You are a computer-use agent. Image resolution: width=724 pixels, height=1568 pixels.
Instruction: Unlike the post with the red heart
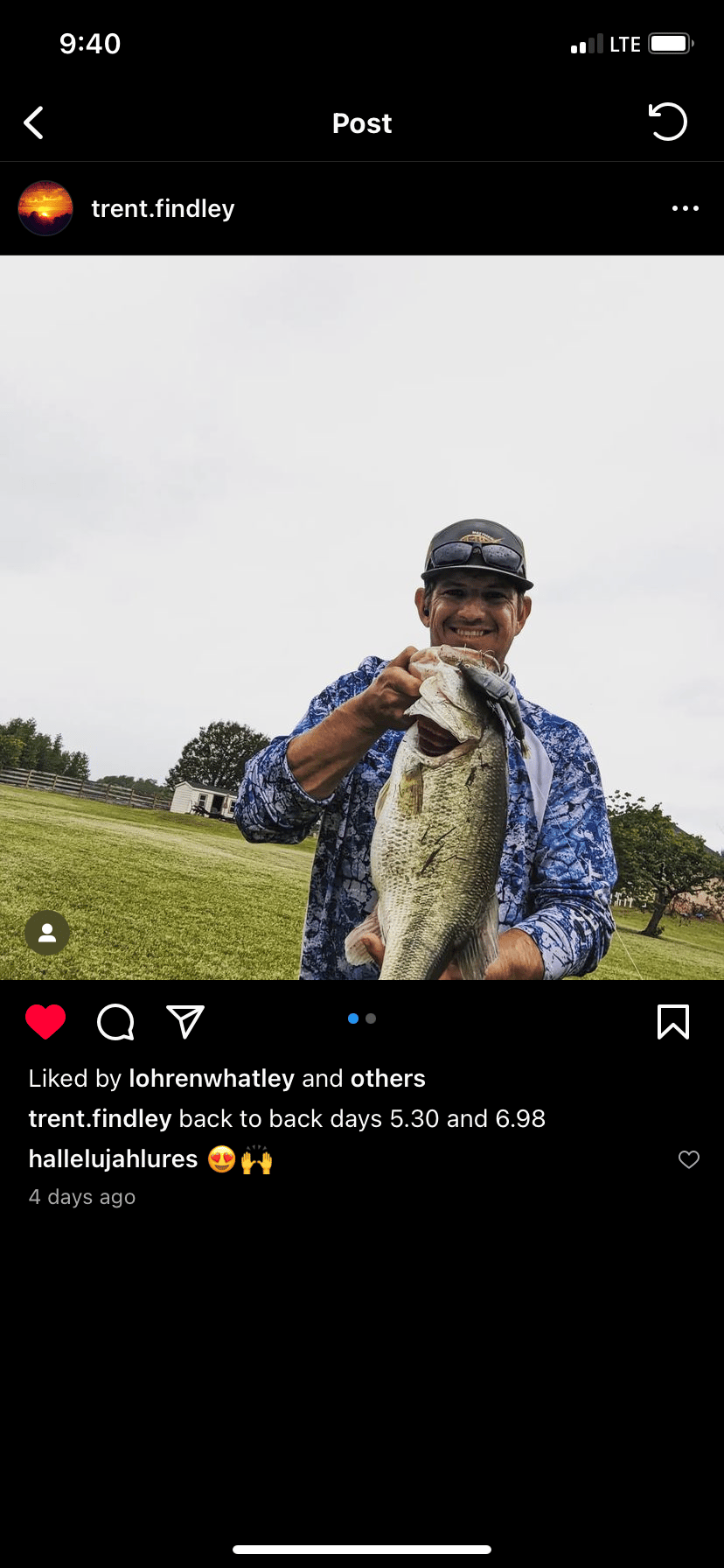tap(45, 1021)
